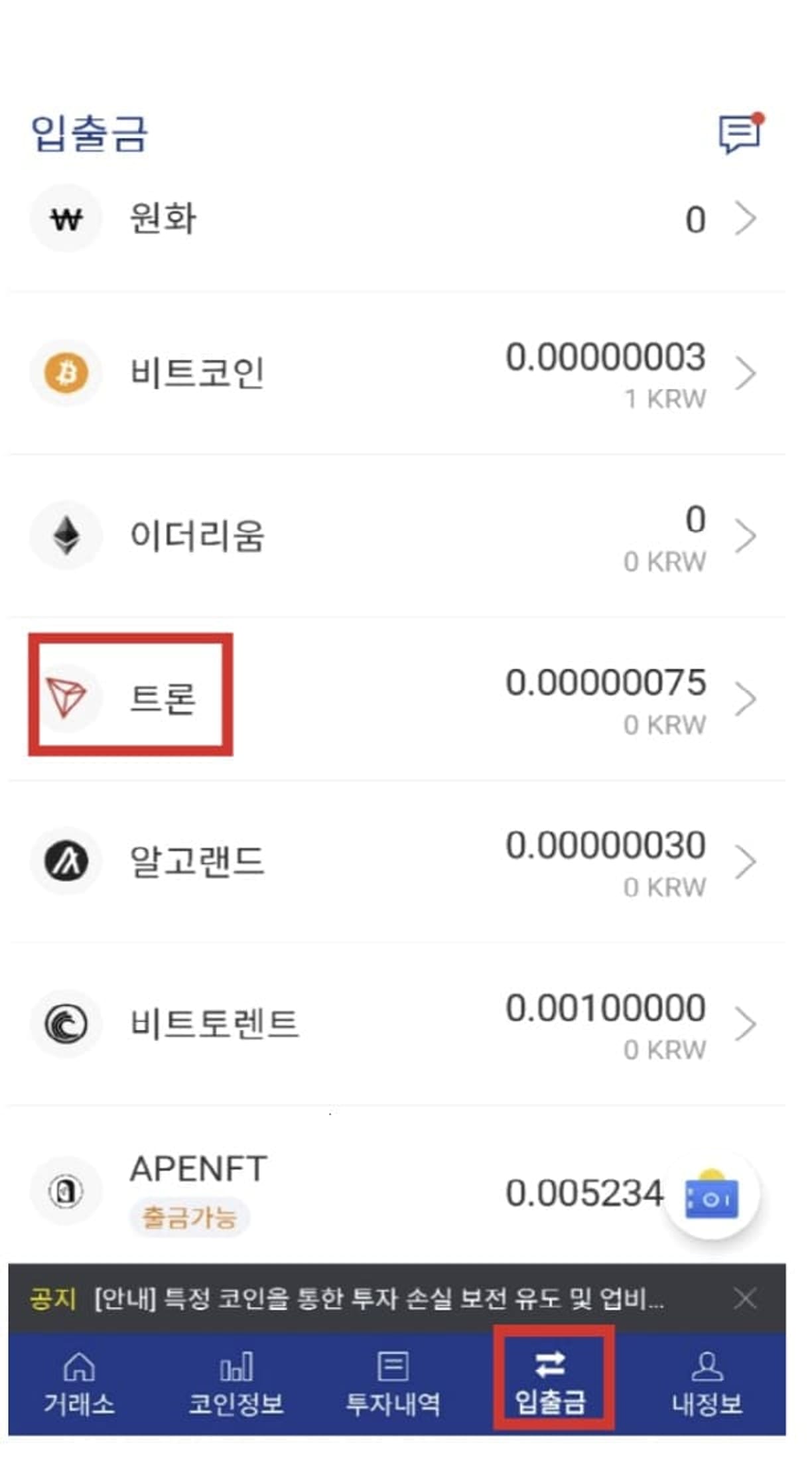Tap the floating blue wallet button
The height and width of the screenshot is (1457, 812).
pyautogui.click(x=711, y=1196)
